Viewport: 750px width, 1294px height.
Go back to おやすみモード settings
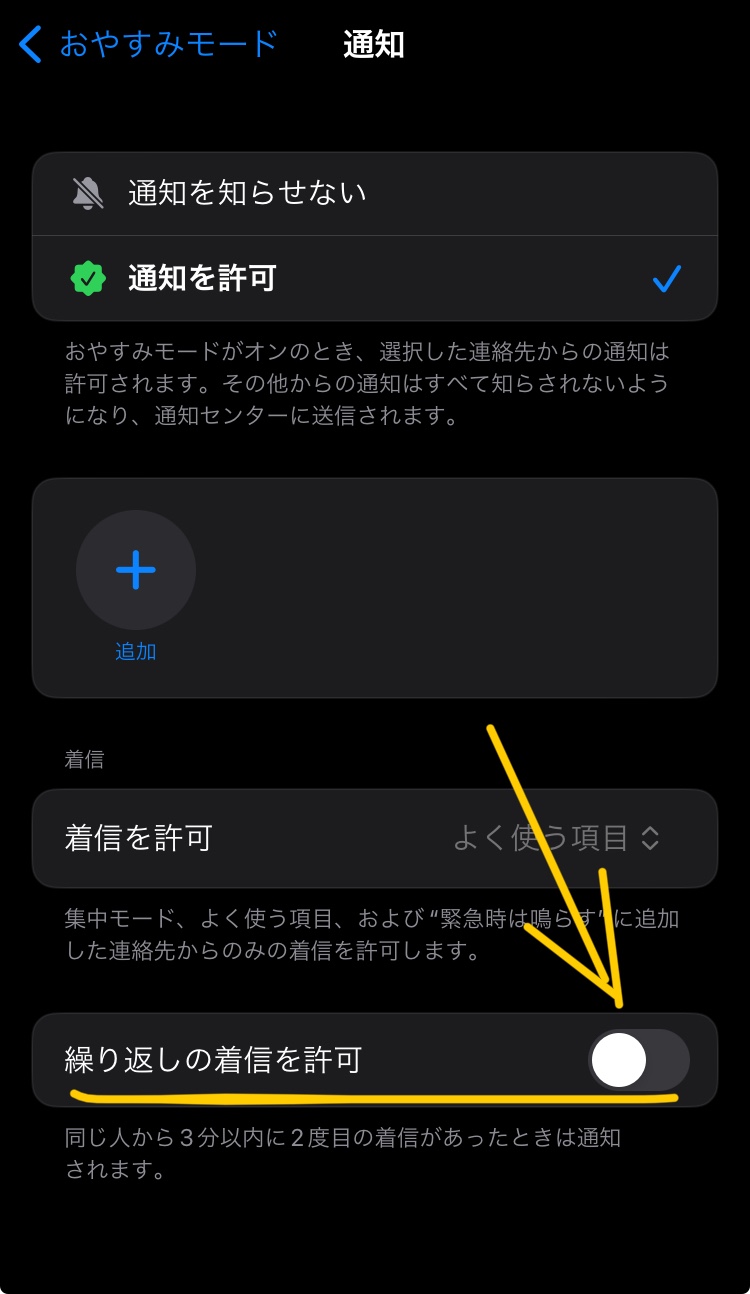pos(148,45)
